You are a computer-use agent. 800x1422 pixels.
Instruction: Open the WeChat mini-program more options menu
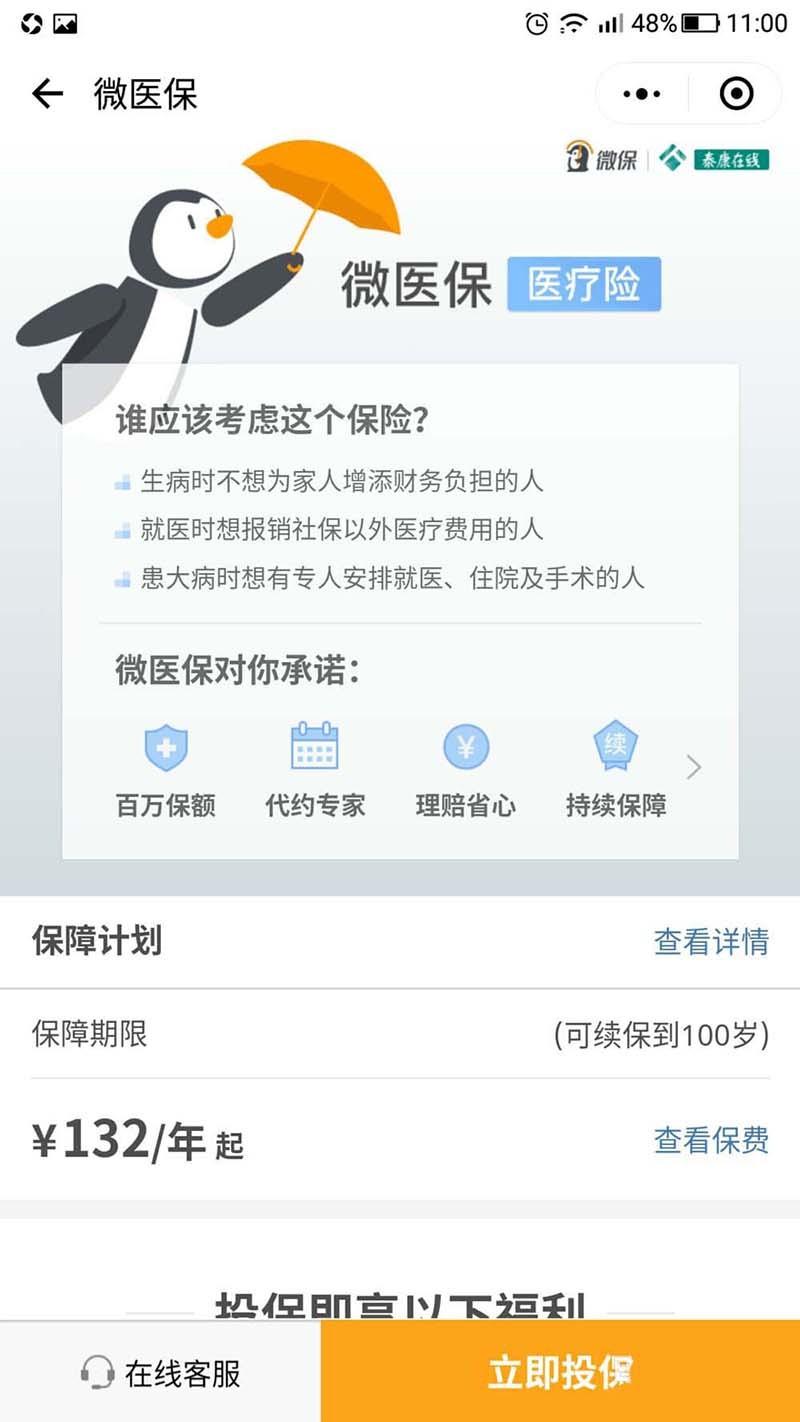pyautogui.click(x=640, y=93)
